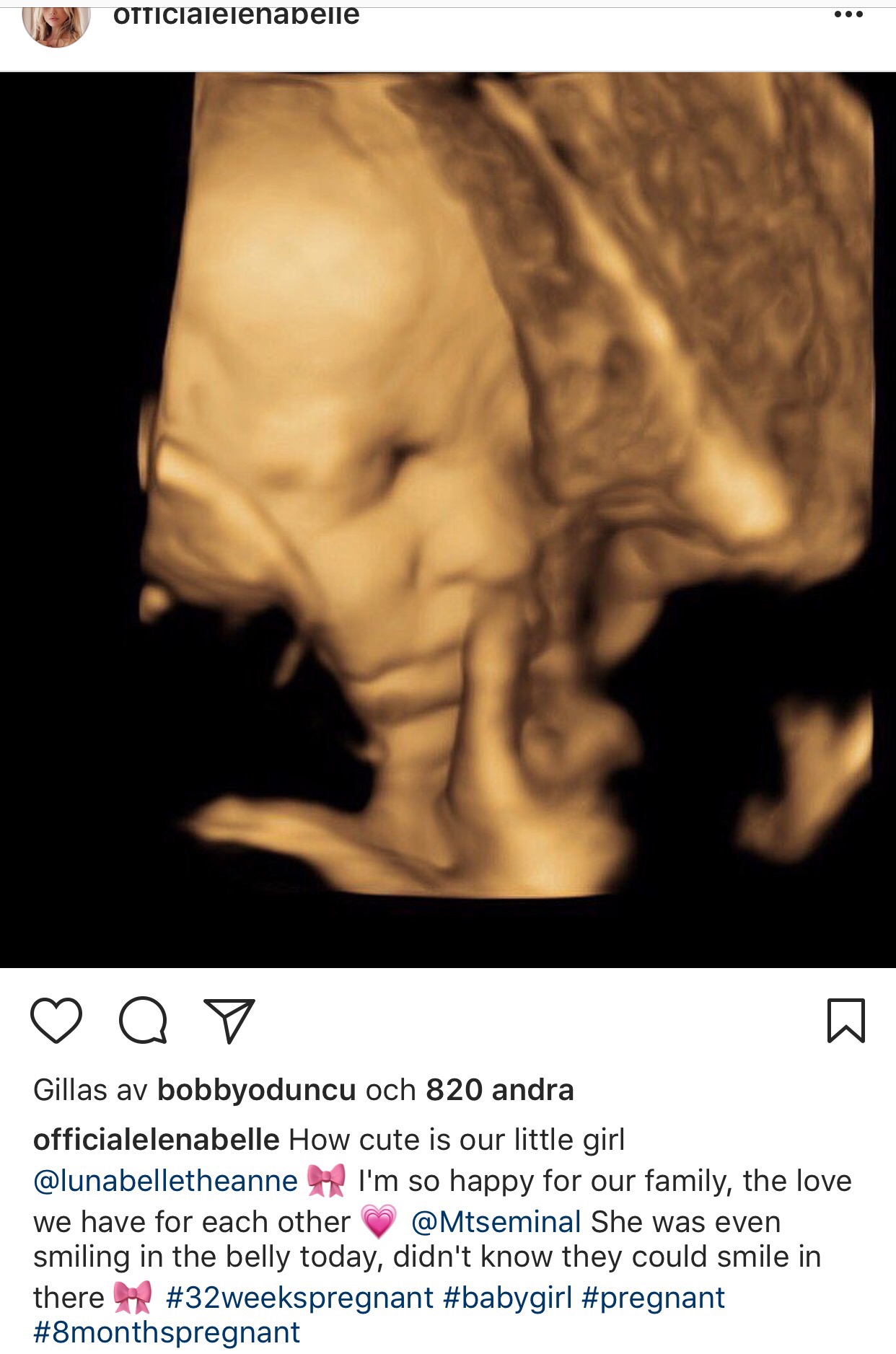Open the #32weekspregnant hashtag
Viewport: 896px width, 1354px height.
(x=299, y=1298)
